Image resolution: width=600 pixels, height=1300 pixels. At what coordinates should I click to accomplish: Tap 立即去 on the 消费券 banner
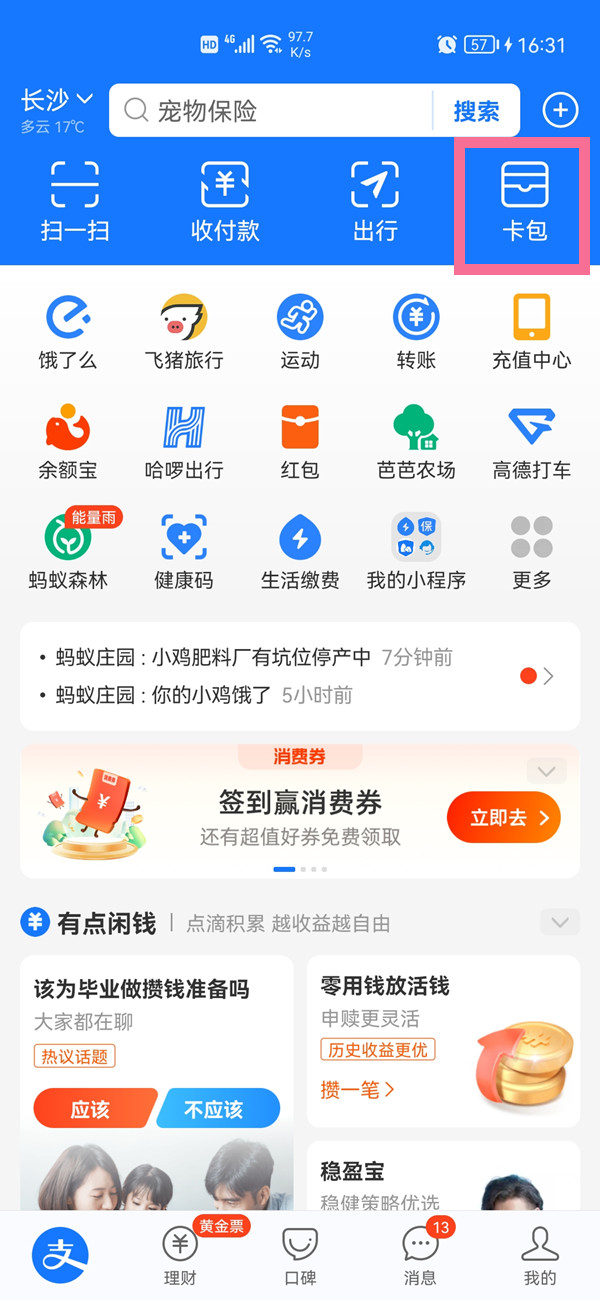(x=503, y=818)
